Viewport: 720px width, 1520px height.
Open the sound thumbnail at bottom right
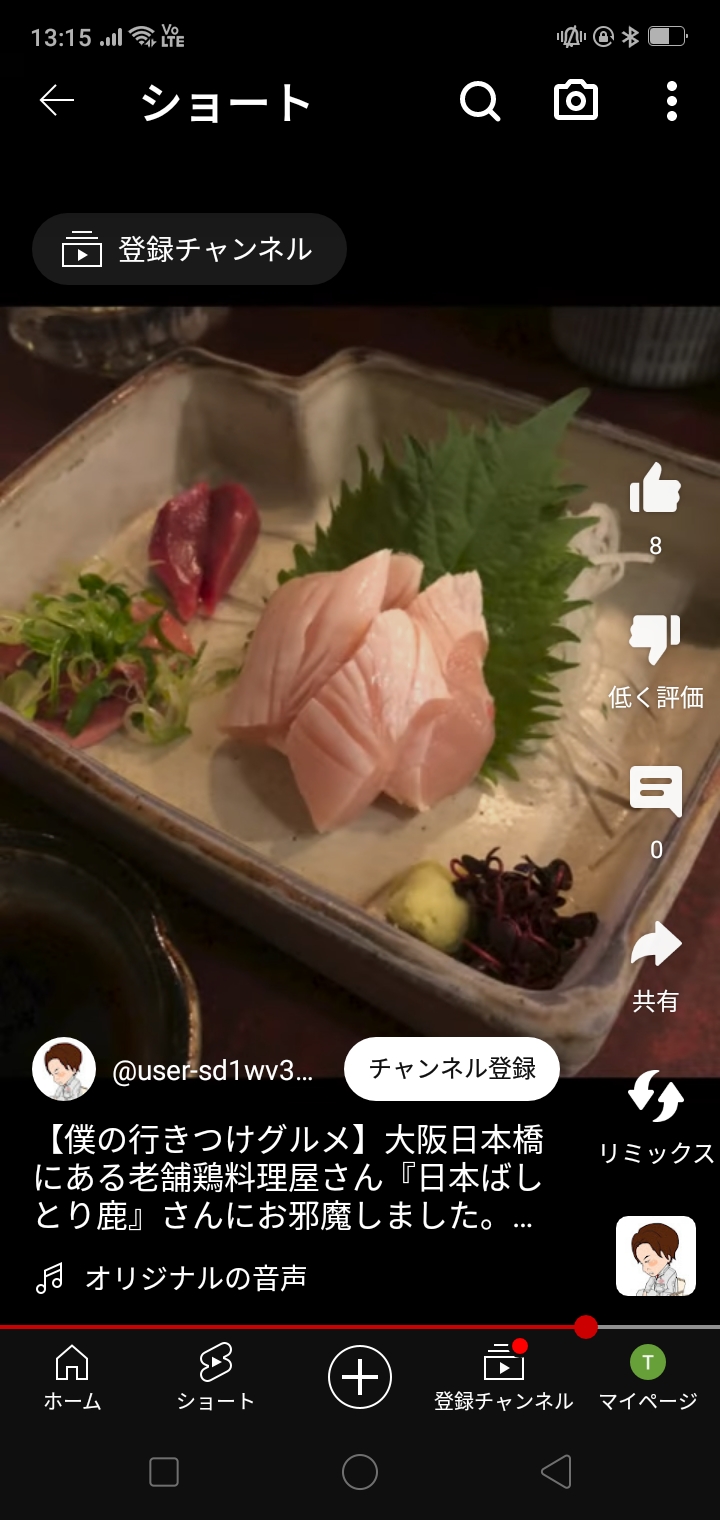click(655, 1256)
